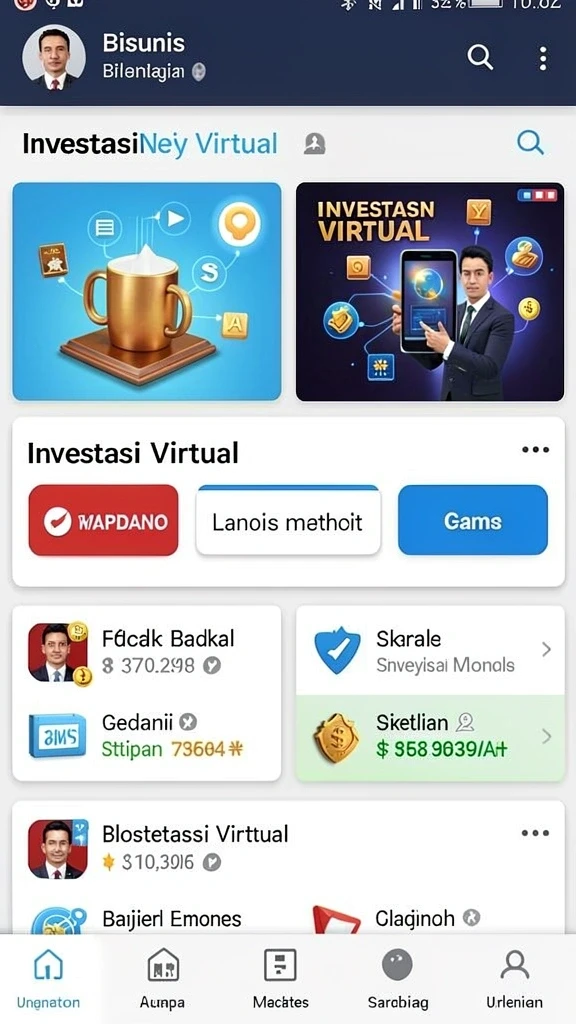Switch to the Urlenian profile tab
The width and height of the screenshot is (576, 1024).
click(515, 979)
